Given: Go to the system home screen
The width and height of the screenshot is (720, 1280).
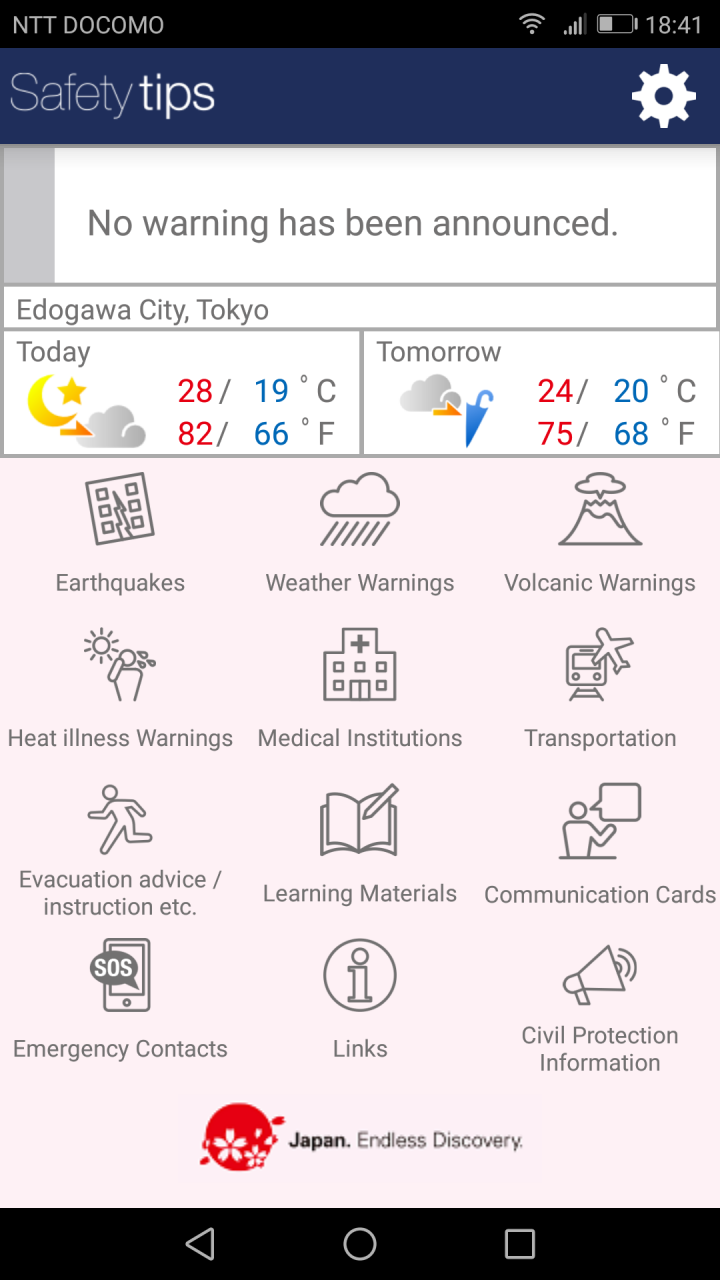Looking at the screenshot, I should [x=360, y=1244].
